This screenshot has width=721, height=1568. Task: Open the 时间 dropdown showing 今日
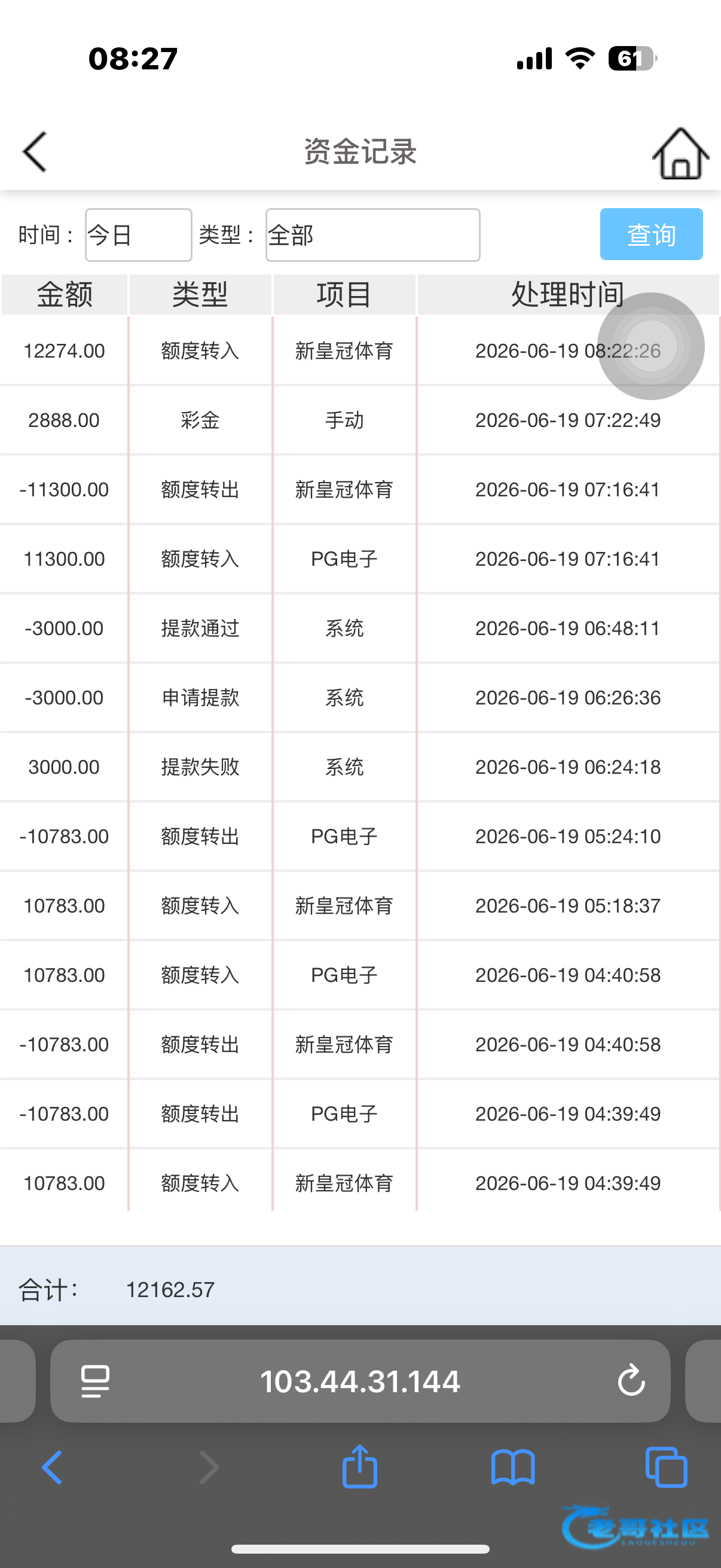point(139,235)
